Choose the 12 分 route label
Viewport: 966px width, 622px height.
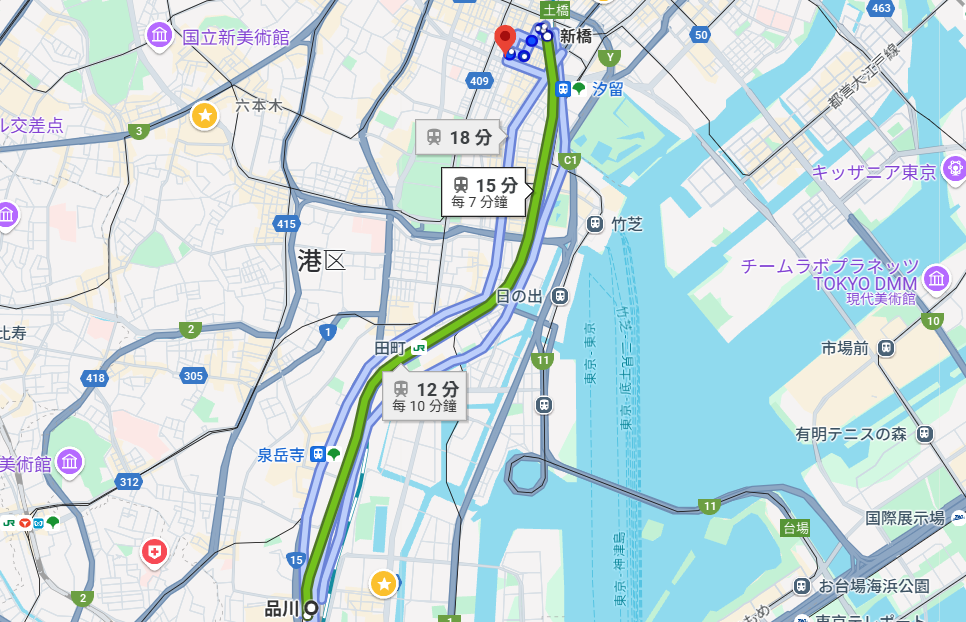(425, 396)
